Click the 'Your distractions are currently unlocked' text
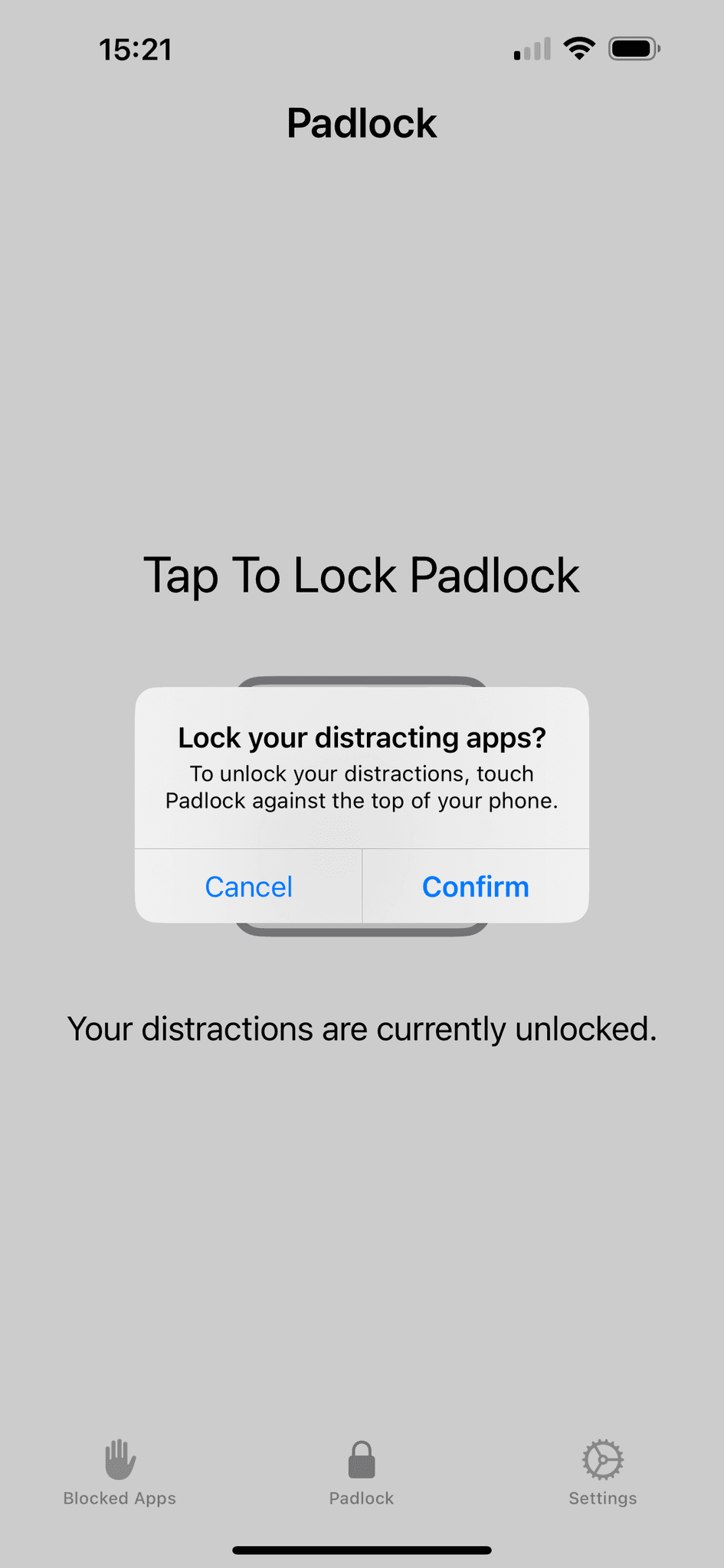 click(x=361, y=1028)
